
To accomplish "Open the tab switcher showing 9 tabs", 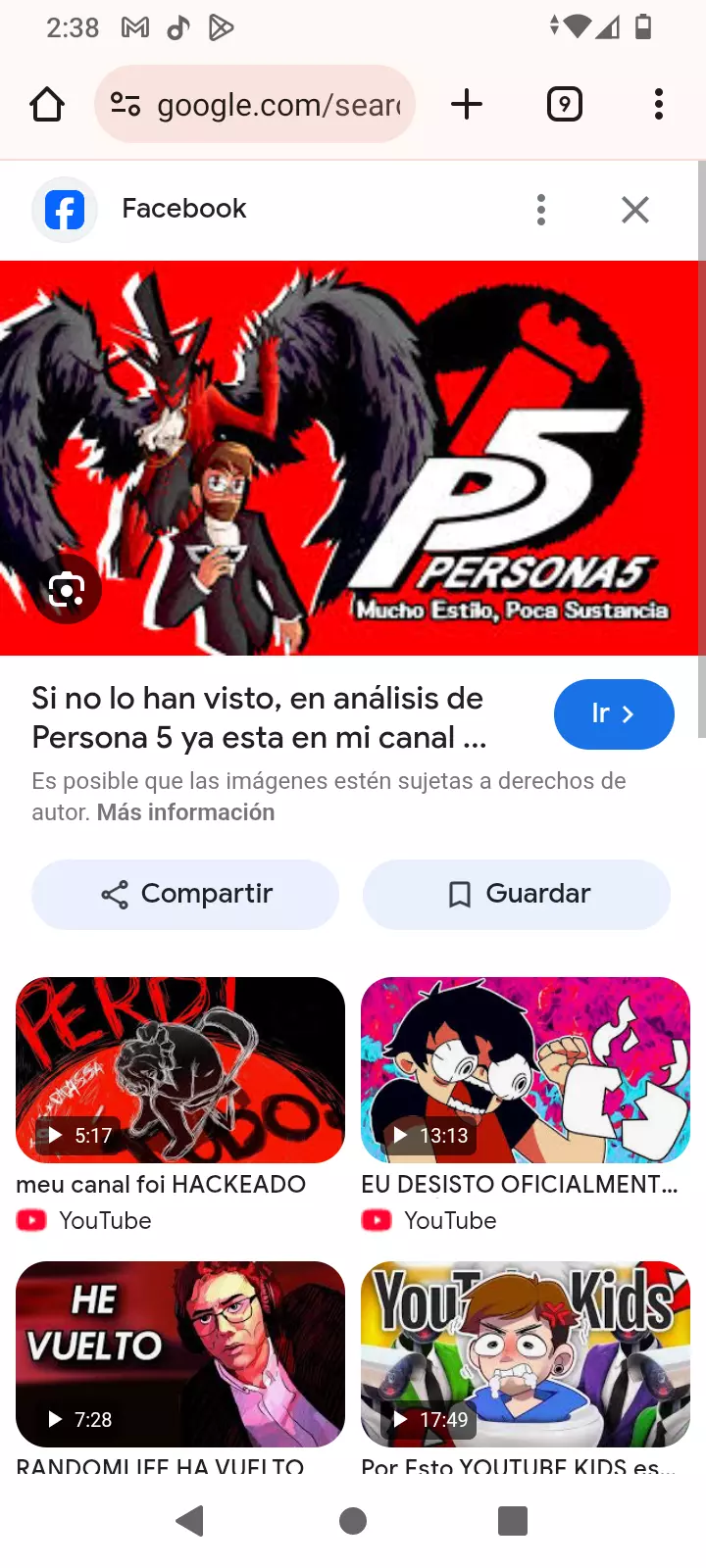I will tap(564, 104).
